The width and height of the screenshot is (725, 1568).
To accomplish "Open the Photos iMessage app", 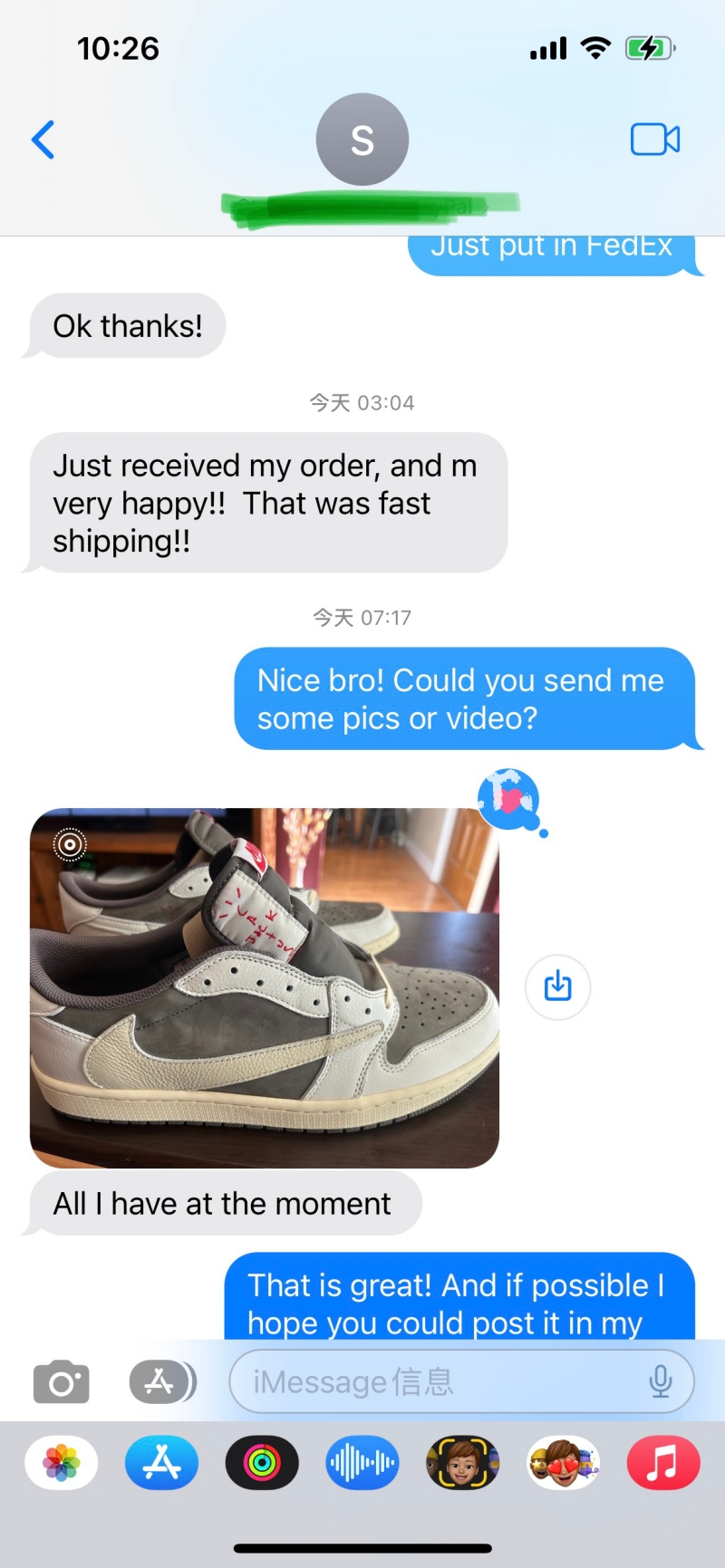I will (x=62, y=1463).
